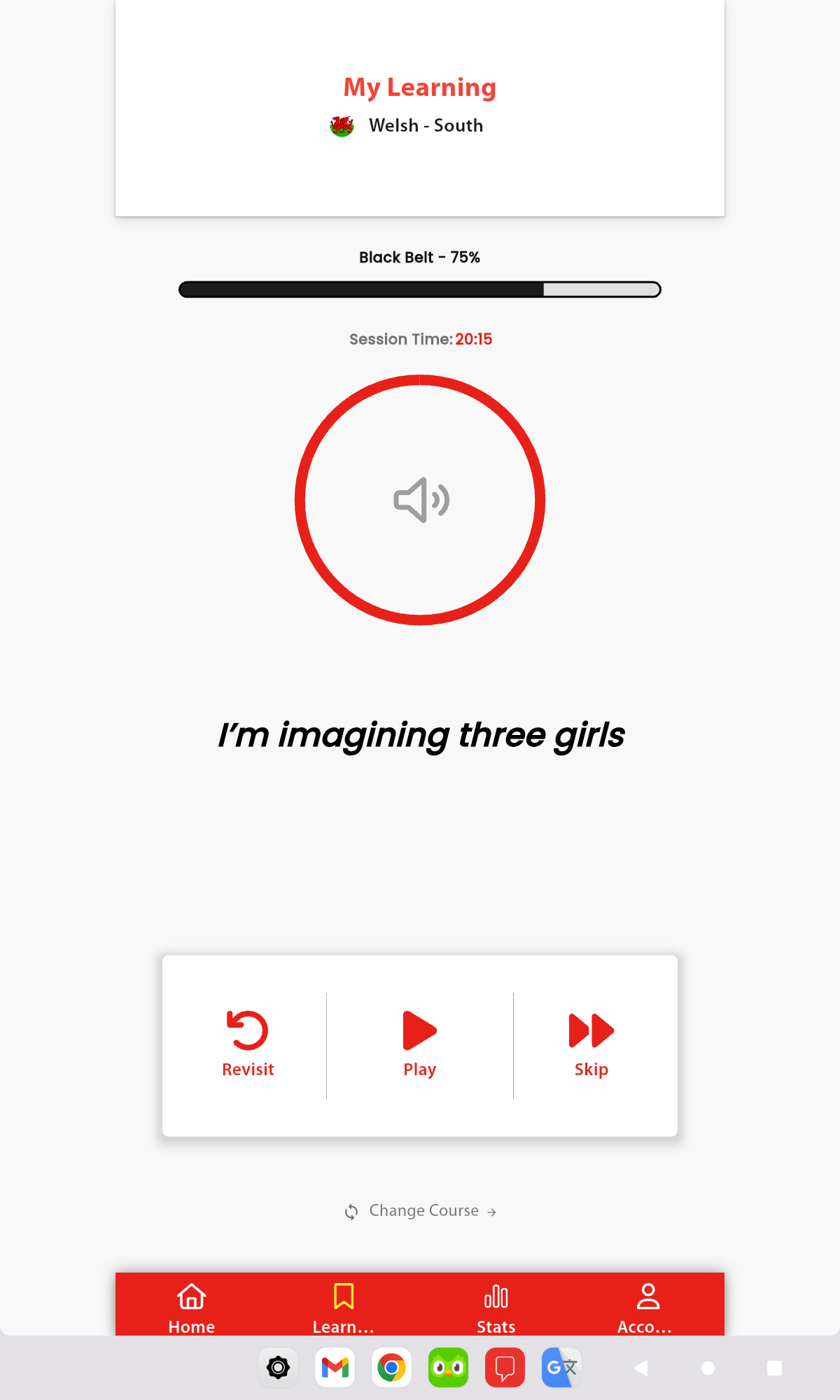840x1400 pixels.
Task: Open Settings from the taskbar
Action: tap(279, 1367)
